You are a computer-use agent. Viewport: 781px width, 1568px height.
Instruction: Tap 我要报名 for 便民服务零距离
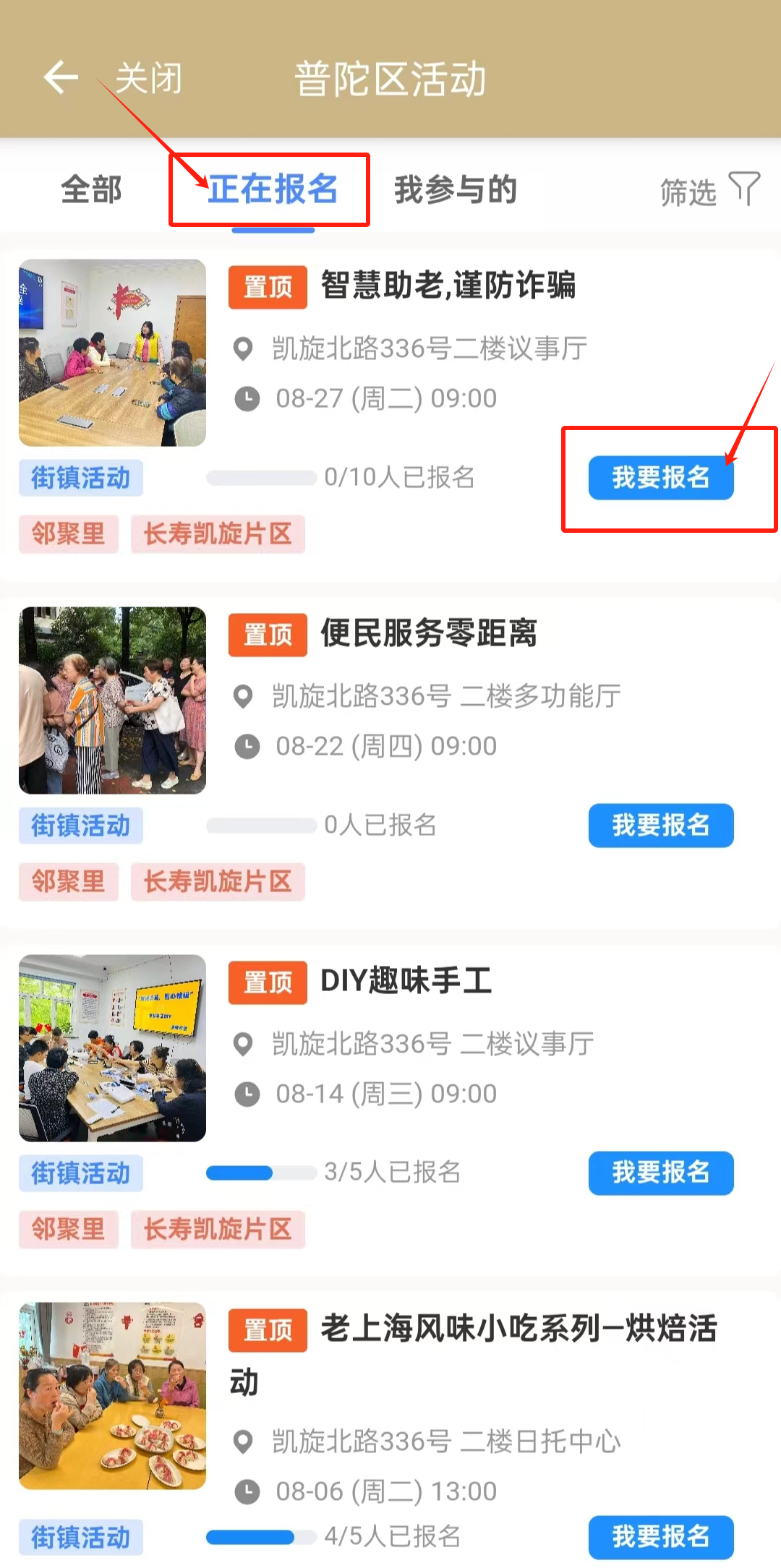coord(660,826)
